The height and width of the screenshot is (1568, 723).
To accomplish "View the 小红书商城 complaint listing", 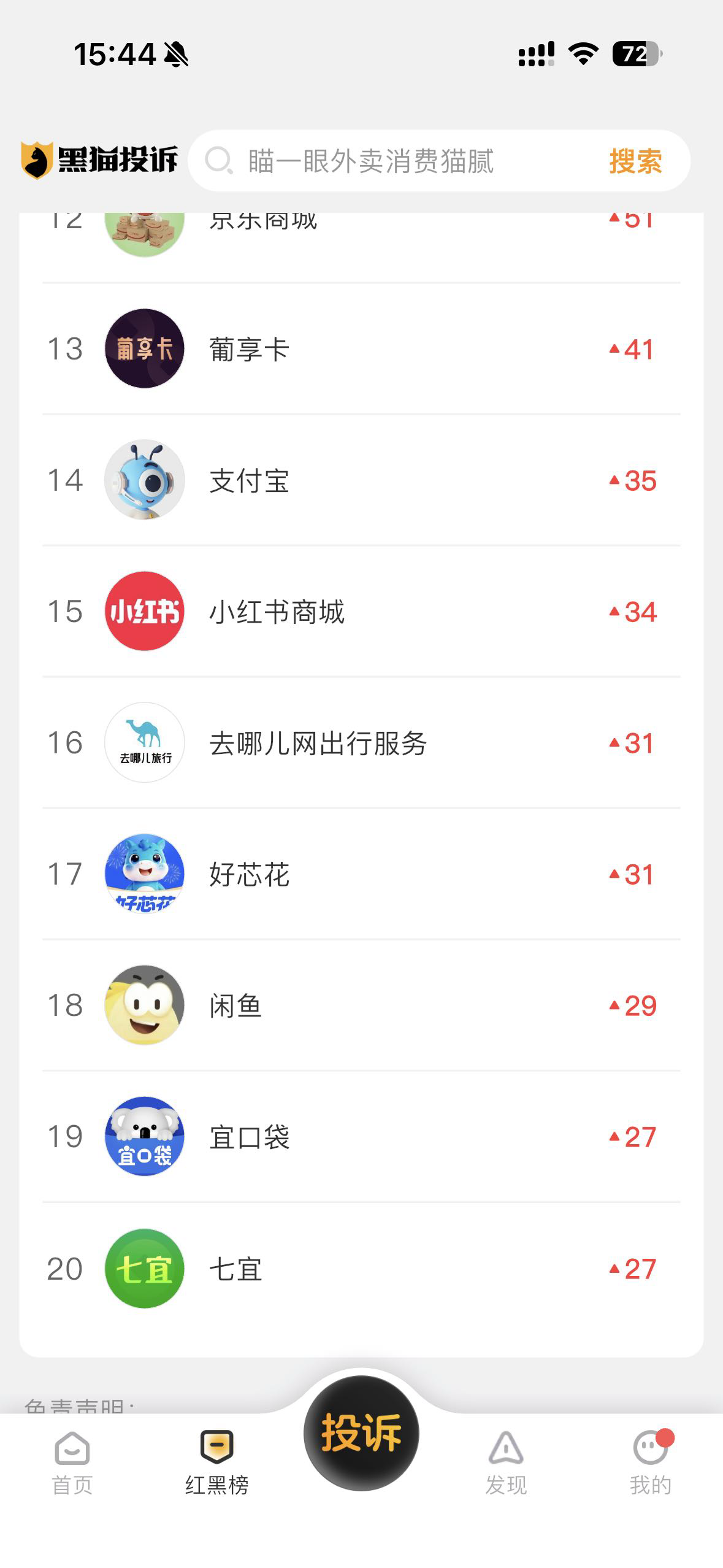I will click(x=361, y=612).
